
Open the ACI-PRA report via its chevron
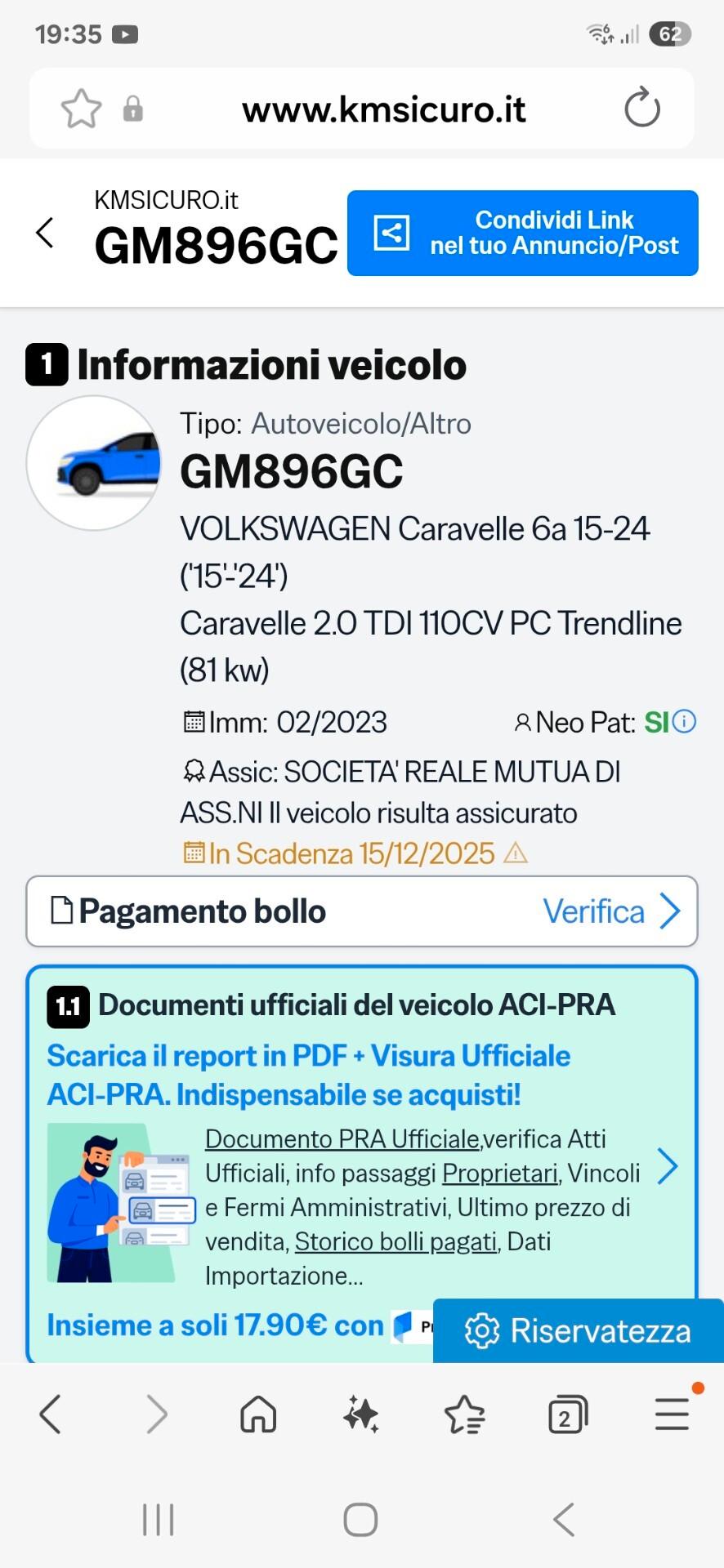click(670, 1166)
